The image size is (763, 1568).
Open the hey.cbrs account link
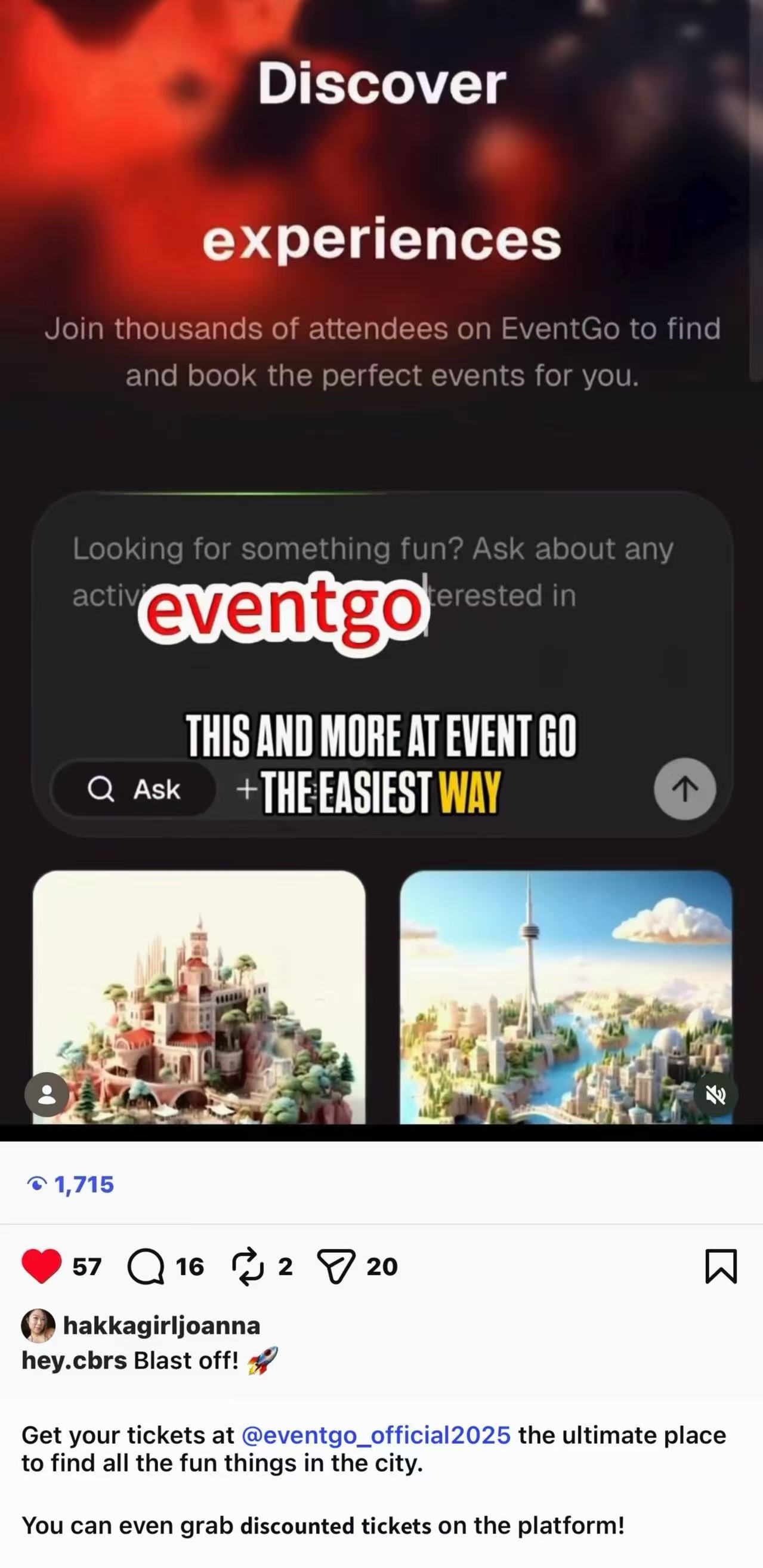(x=74, y=1360)
